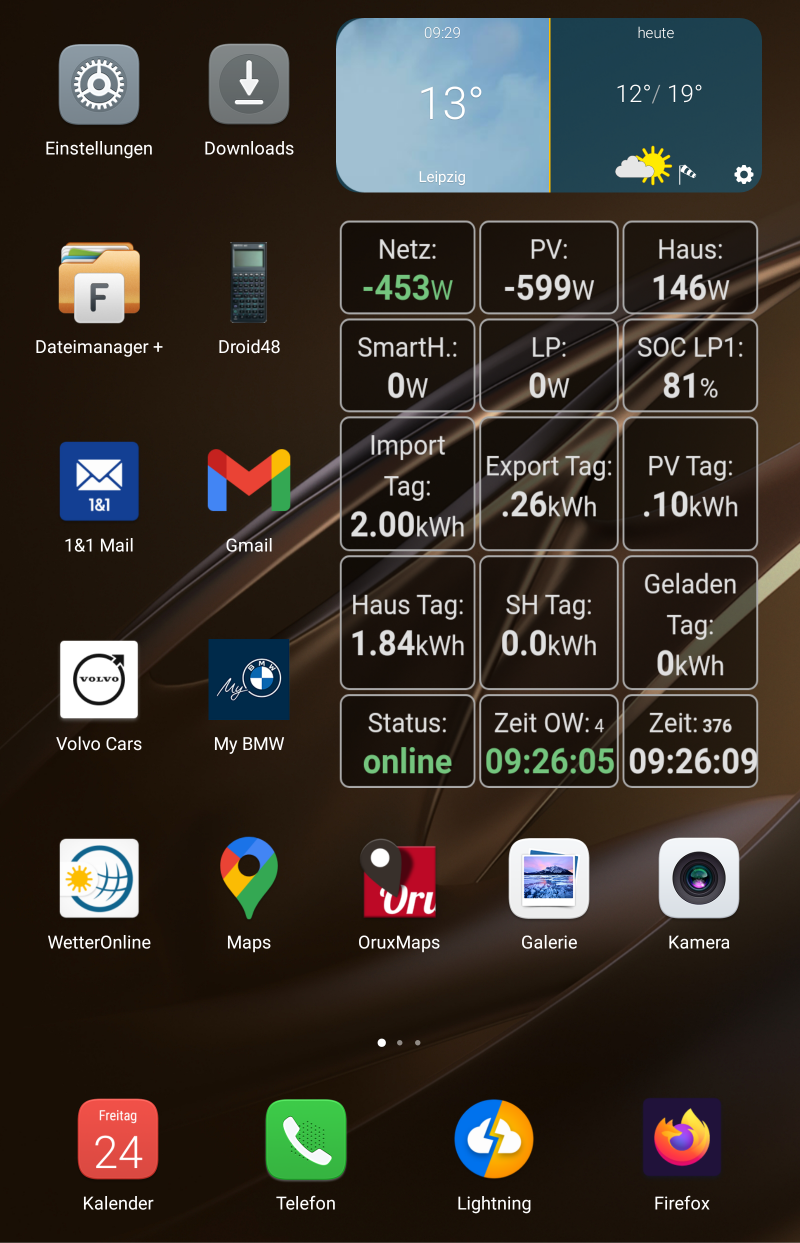Tap the Leipzig current weather panel

(x=443, y=105)
